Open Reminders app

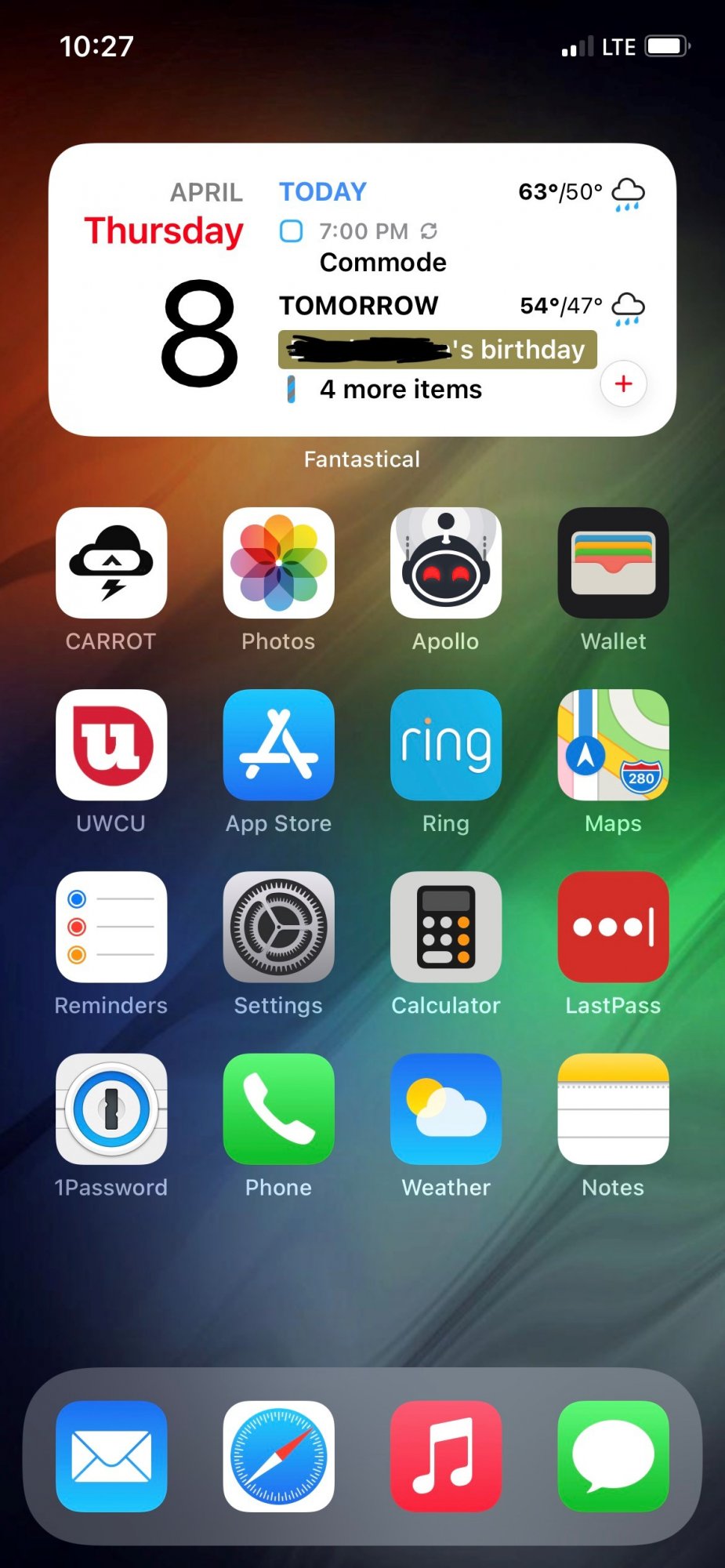[111, 927]
